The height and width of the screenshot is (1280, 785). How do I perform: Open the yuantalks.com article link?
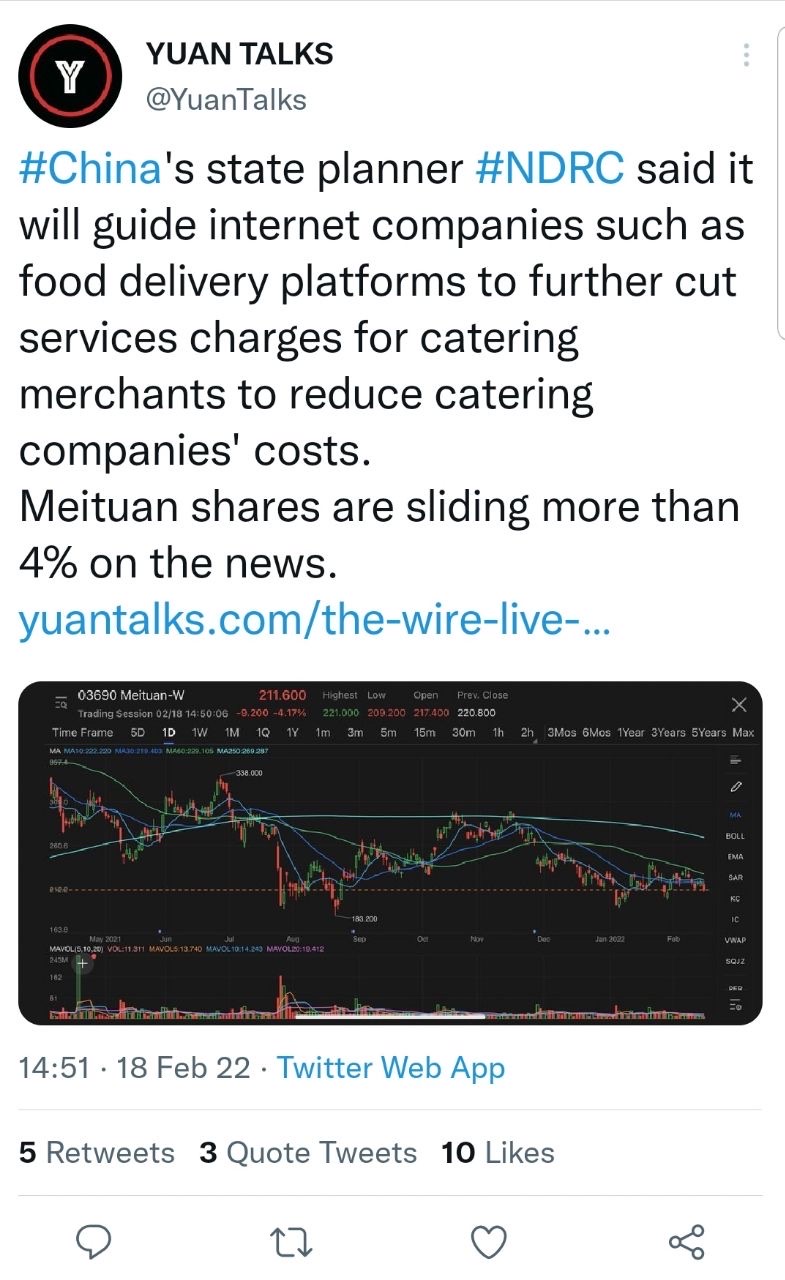[x=313, y=623]
